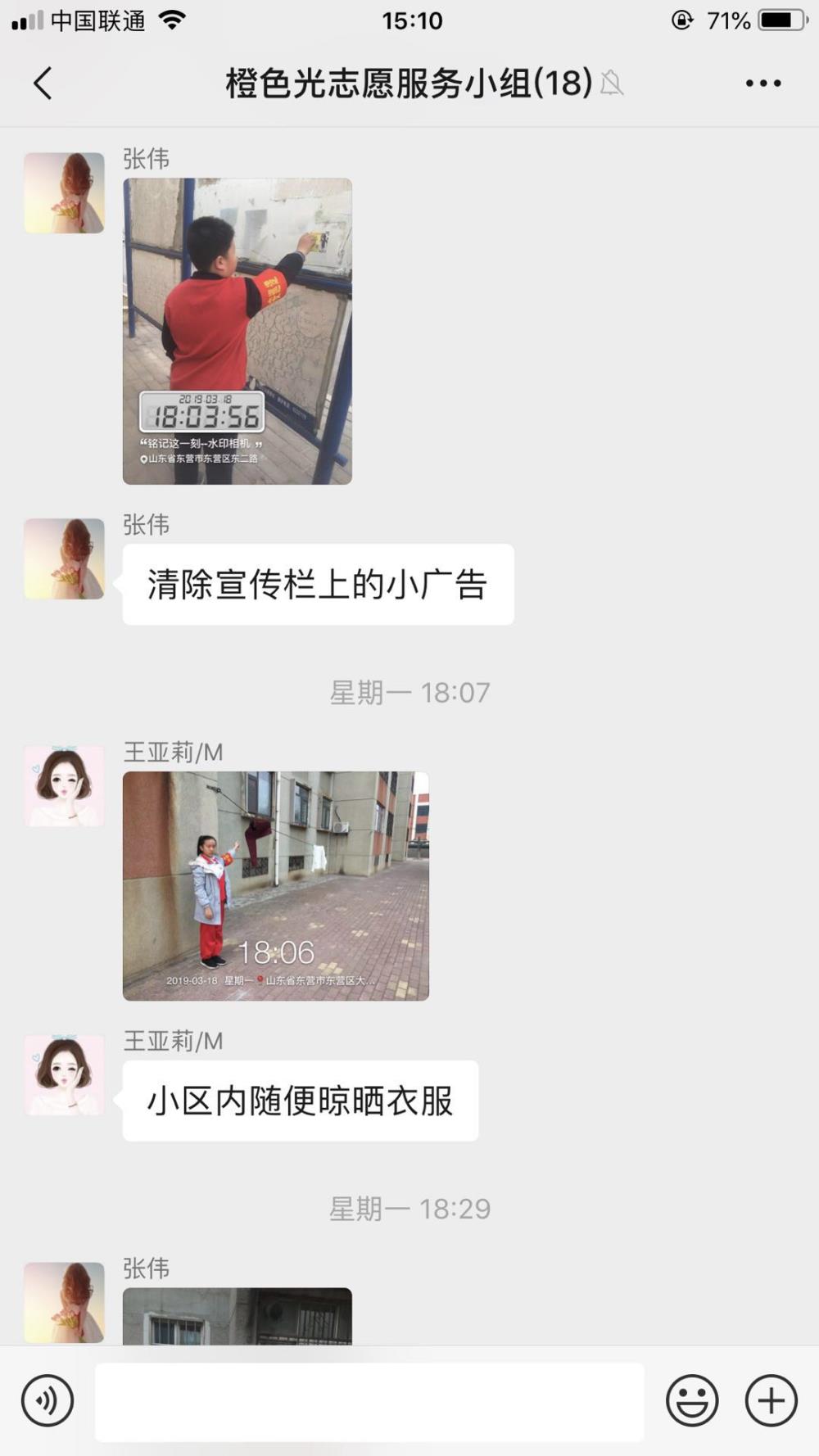Viewport: 819px width, 1456px height.
Task: View 张伟's partially visible photo at the bottom
Action: tap(238, 1316)
